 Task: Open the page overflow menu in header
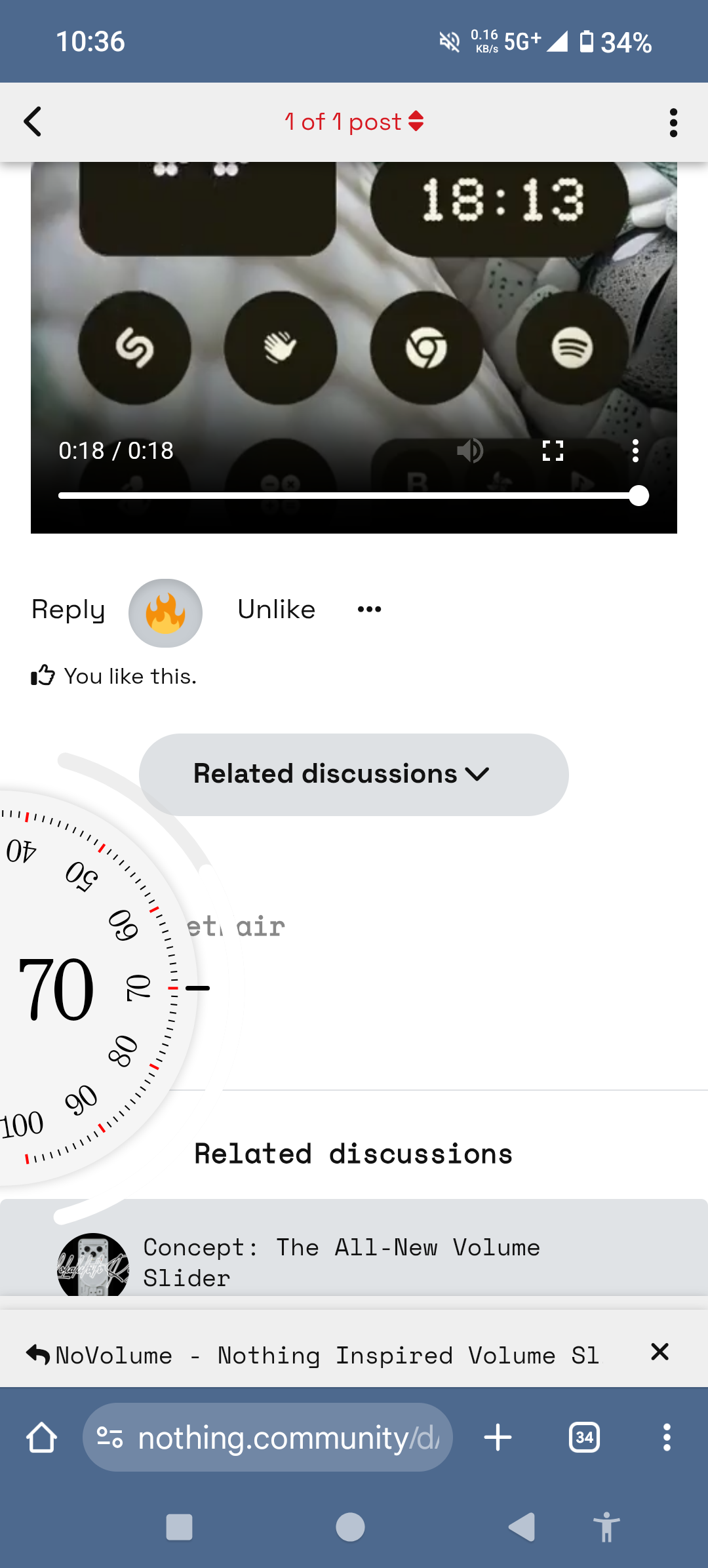coord(673,123)
